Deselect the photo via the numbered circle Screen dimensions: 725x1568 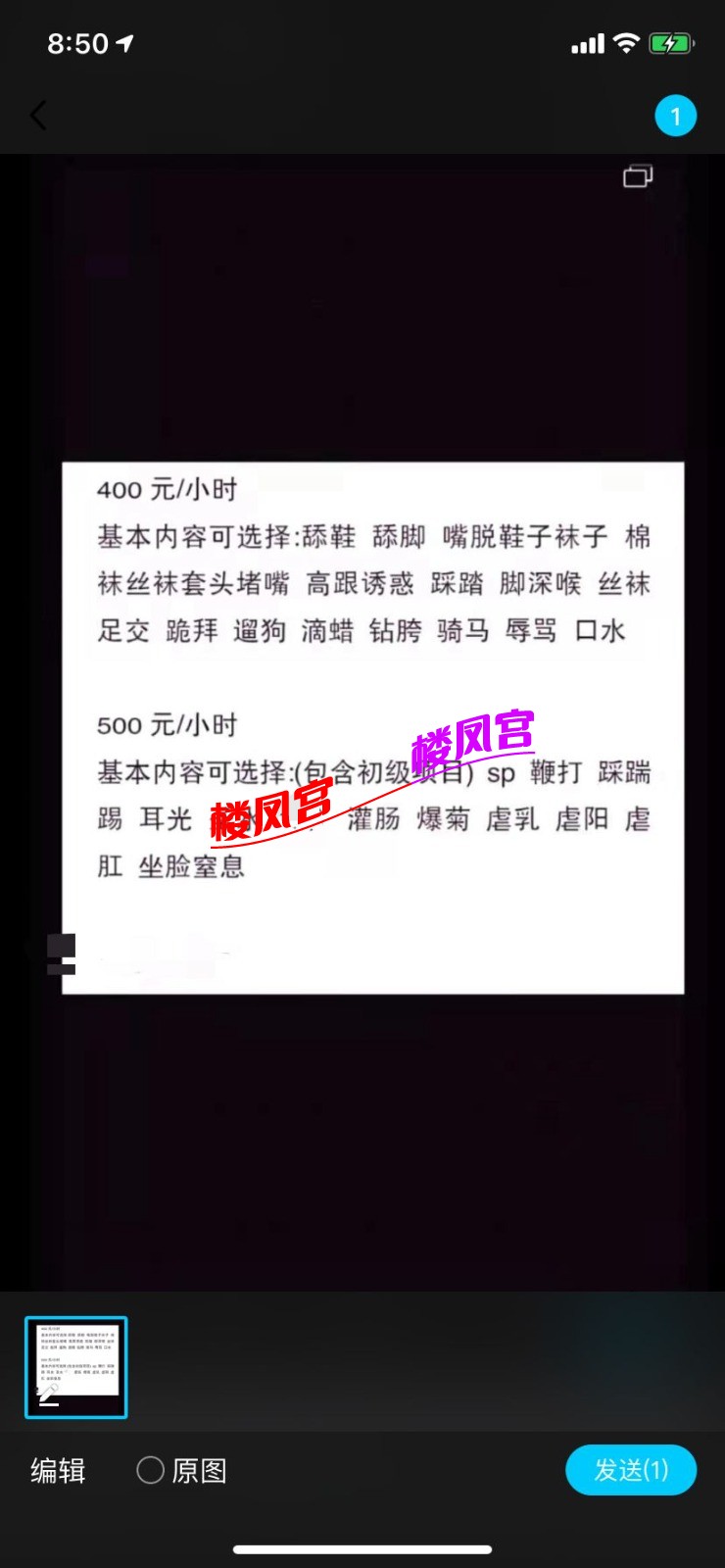675,116
